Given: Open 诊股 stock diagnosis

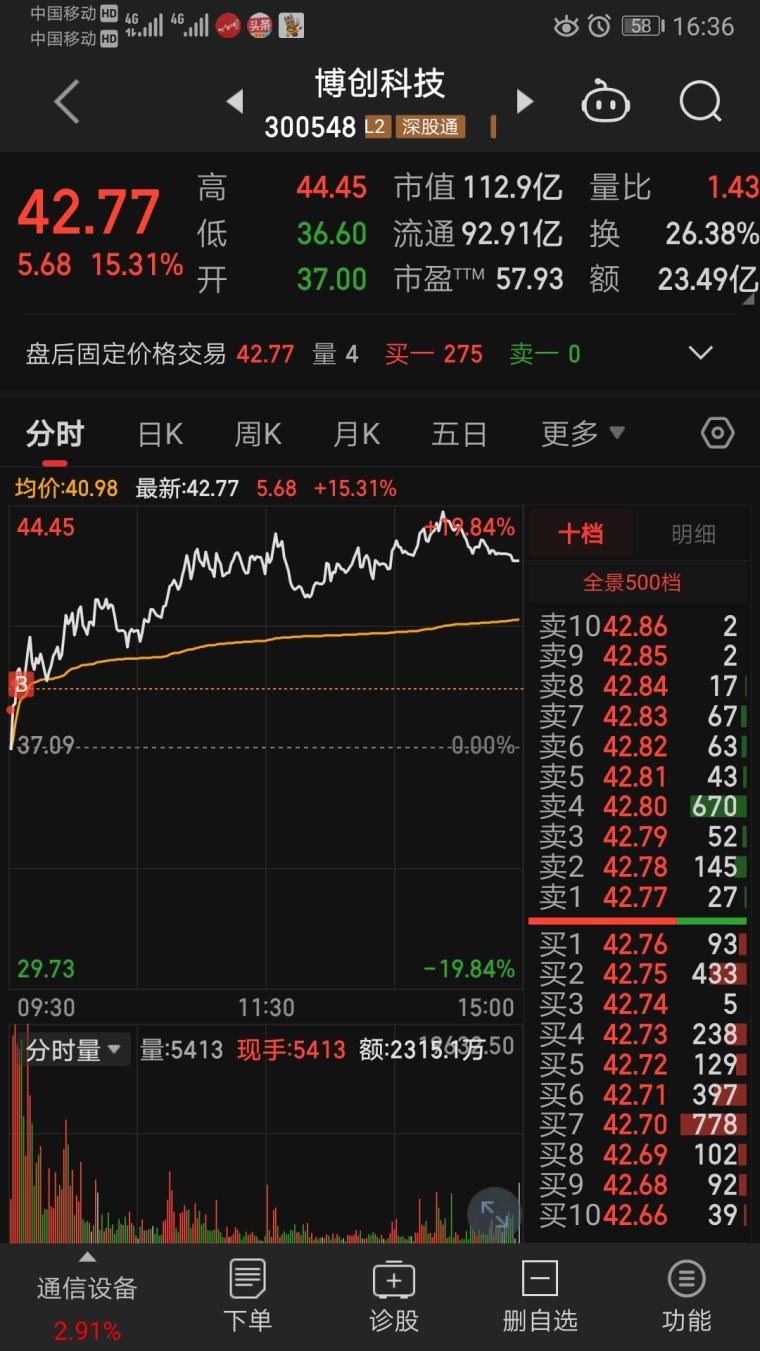Looking at the screenshot, I should pyautogui.click(x=394, y=1296).
